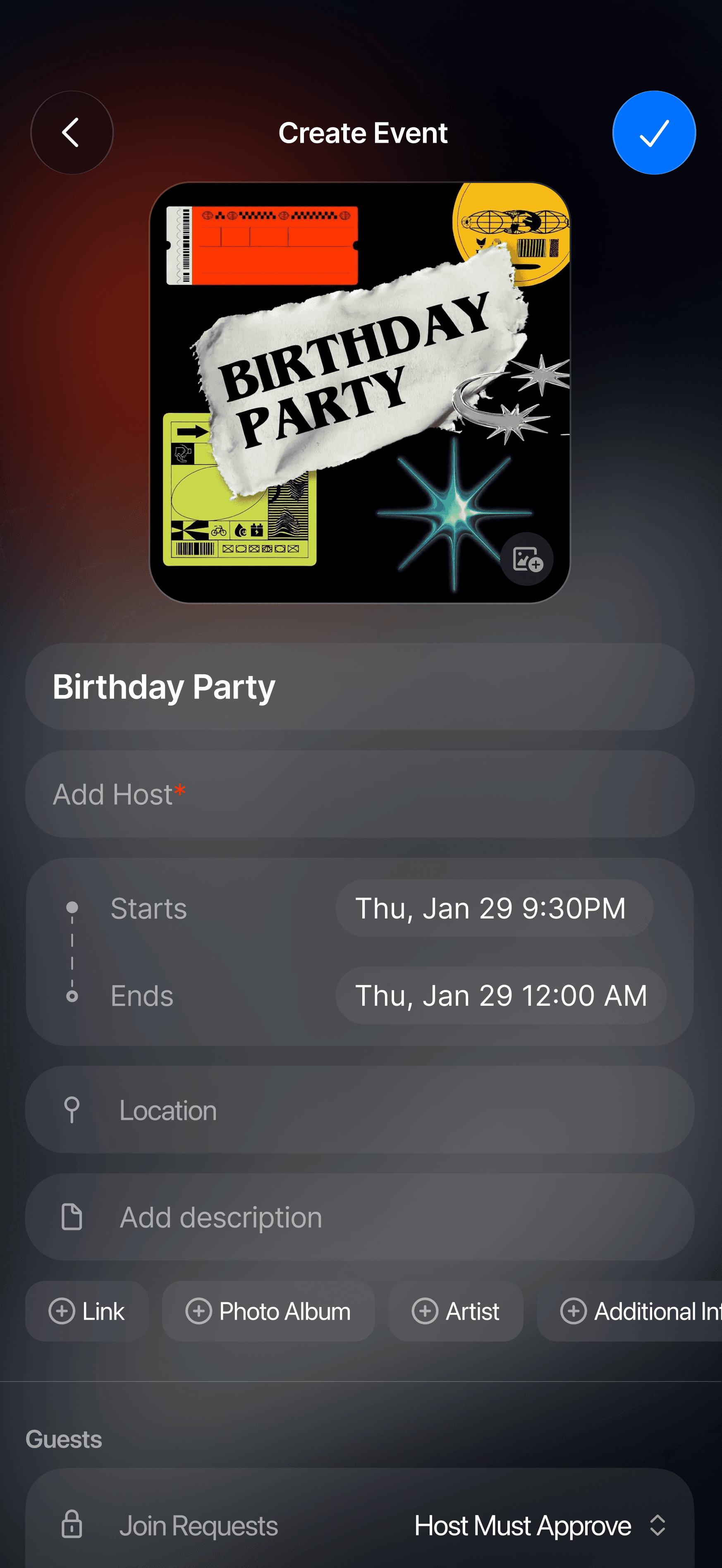The width and height of the screenshot is (722, 1568).
Task: Set the event Location
Action: [x=359, y=1110]
